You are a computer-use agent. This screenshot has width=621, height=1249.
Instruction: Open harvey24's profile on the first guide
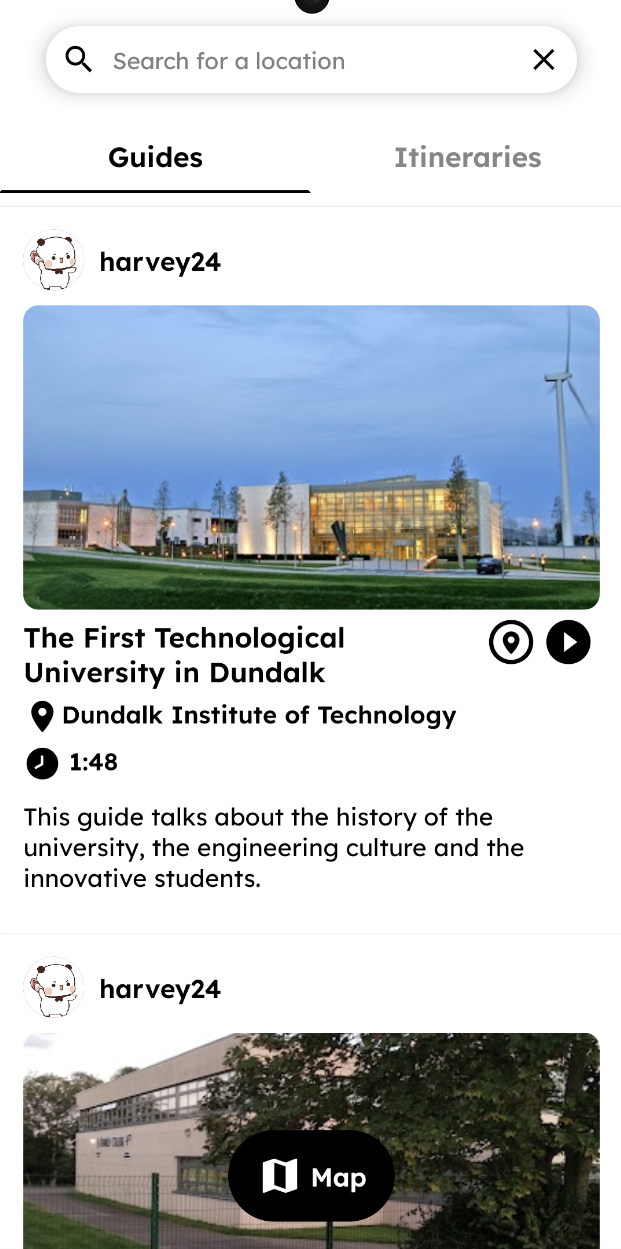click(159, 263)
